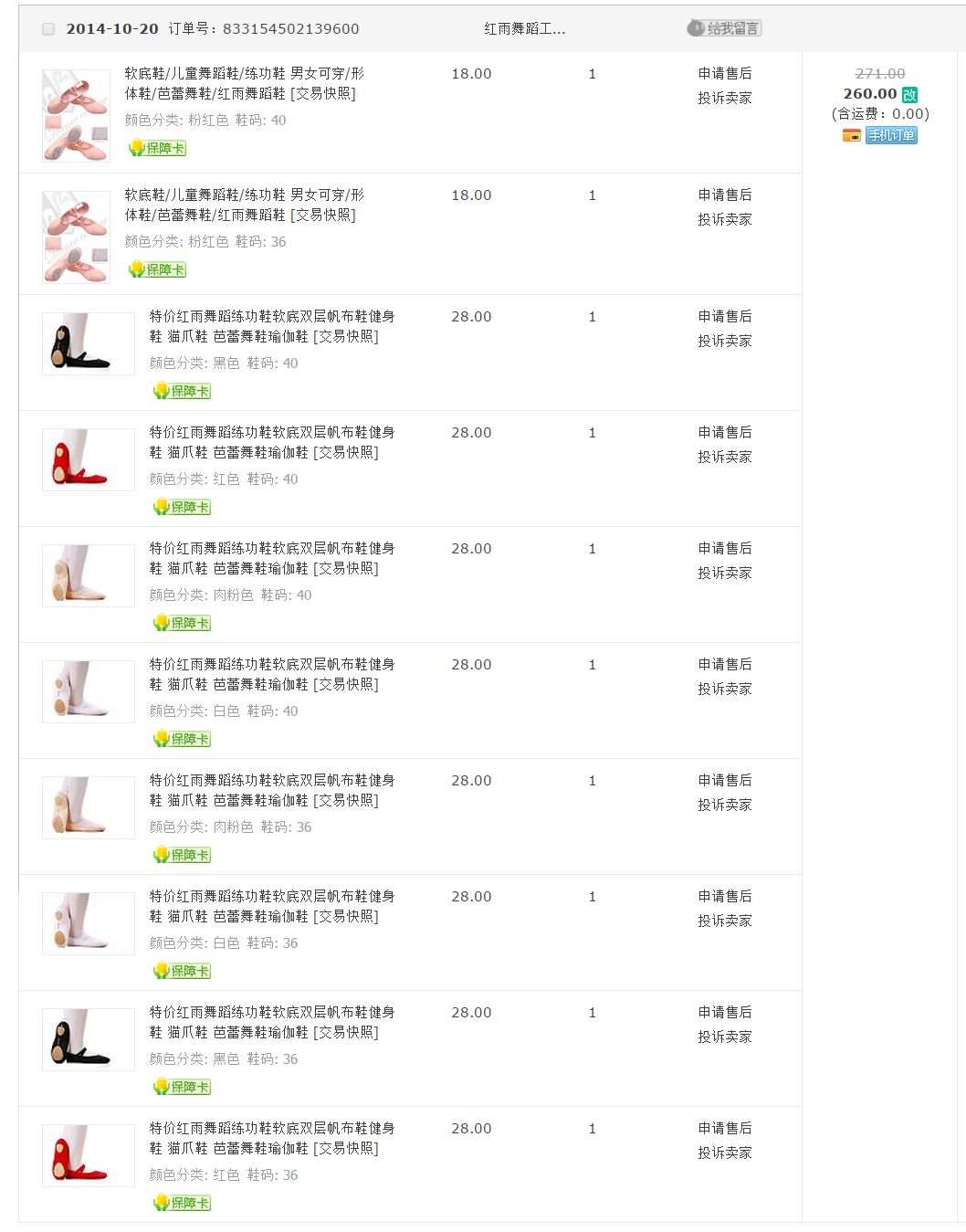Tap 投诉卖家 for the 红色 size 40 shoes

point(724,457)
